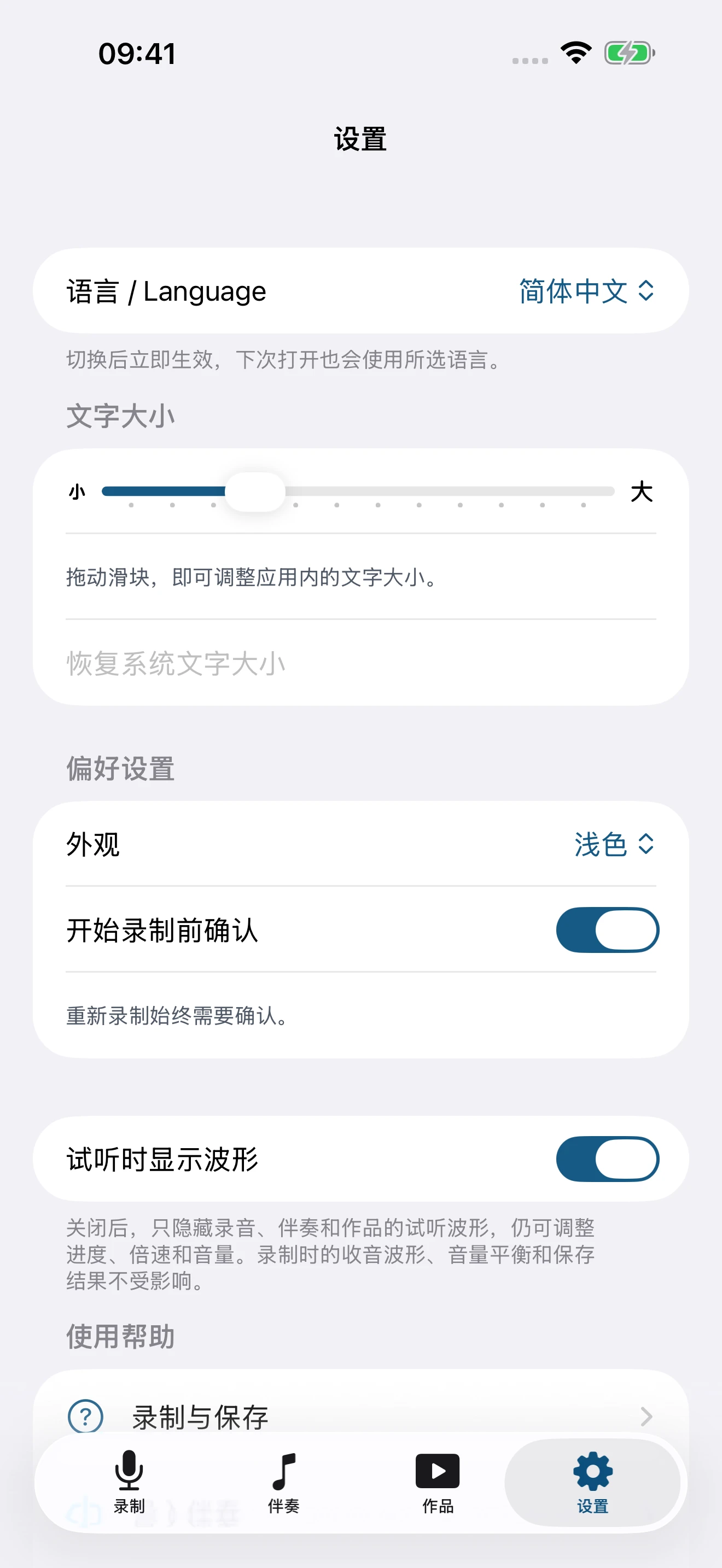Disable 试听时显示波形 switch

(x=607, y=1159)
